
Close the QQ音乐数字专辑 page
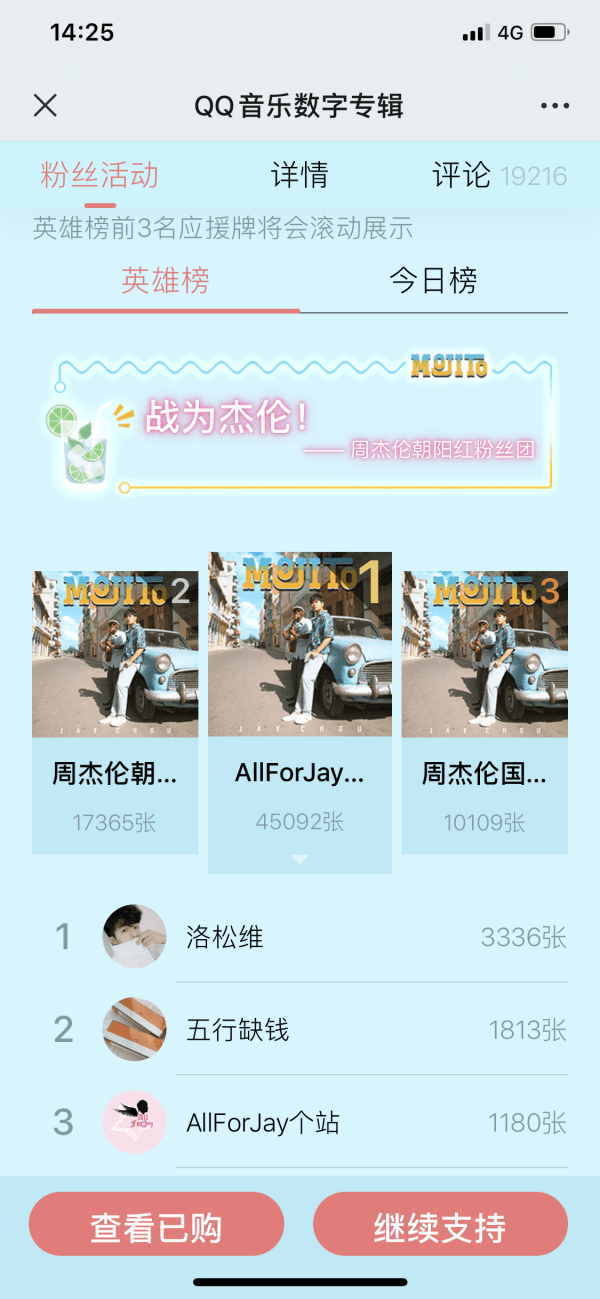coord(45,106)
